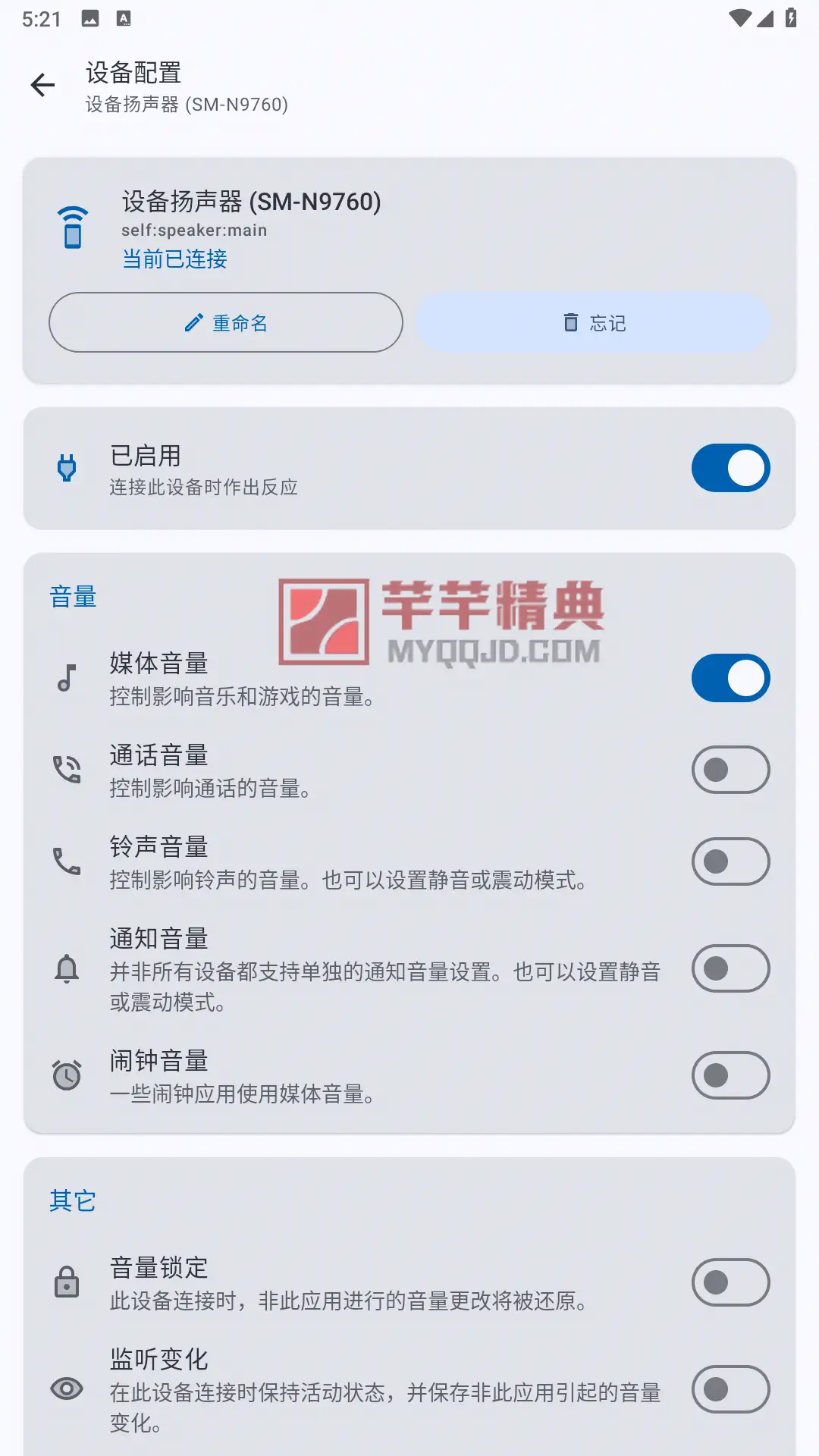Tap the back arrow to leave device settings
819x1456 pixels.
coord(42,85)
